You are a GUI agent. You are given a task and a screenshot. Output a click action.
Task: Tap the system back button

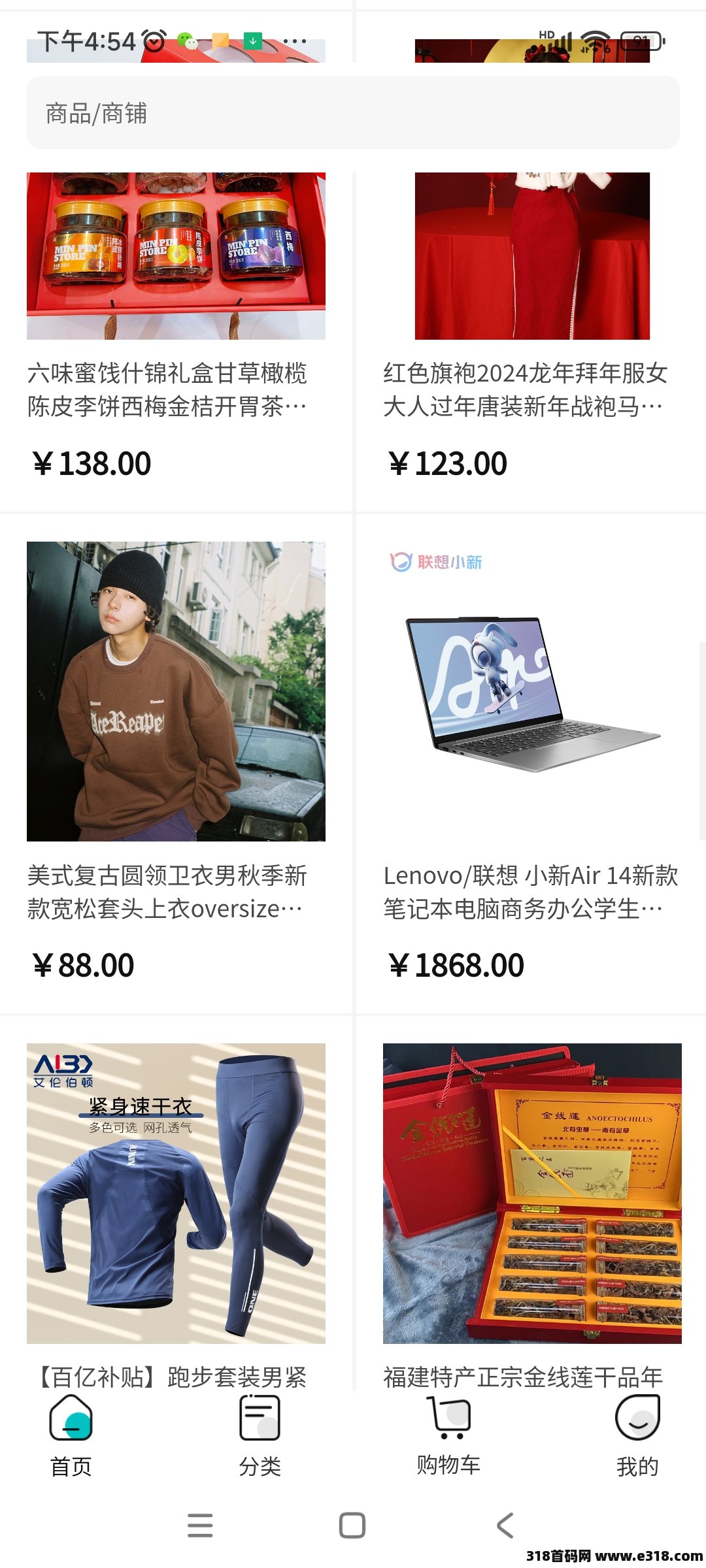coord(505,1526)
